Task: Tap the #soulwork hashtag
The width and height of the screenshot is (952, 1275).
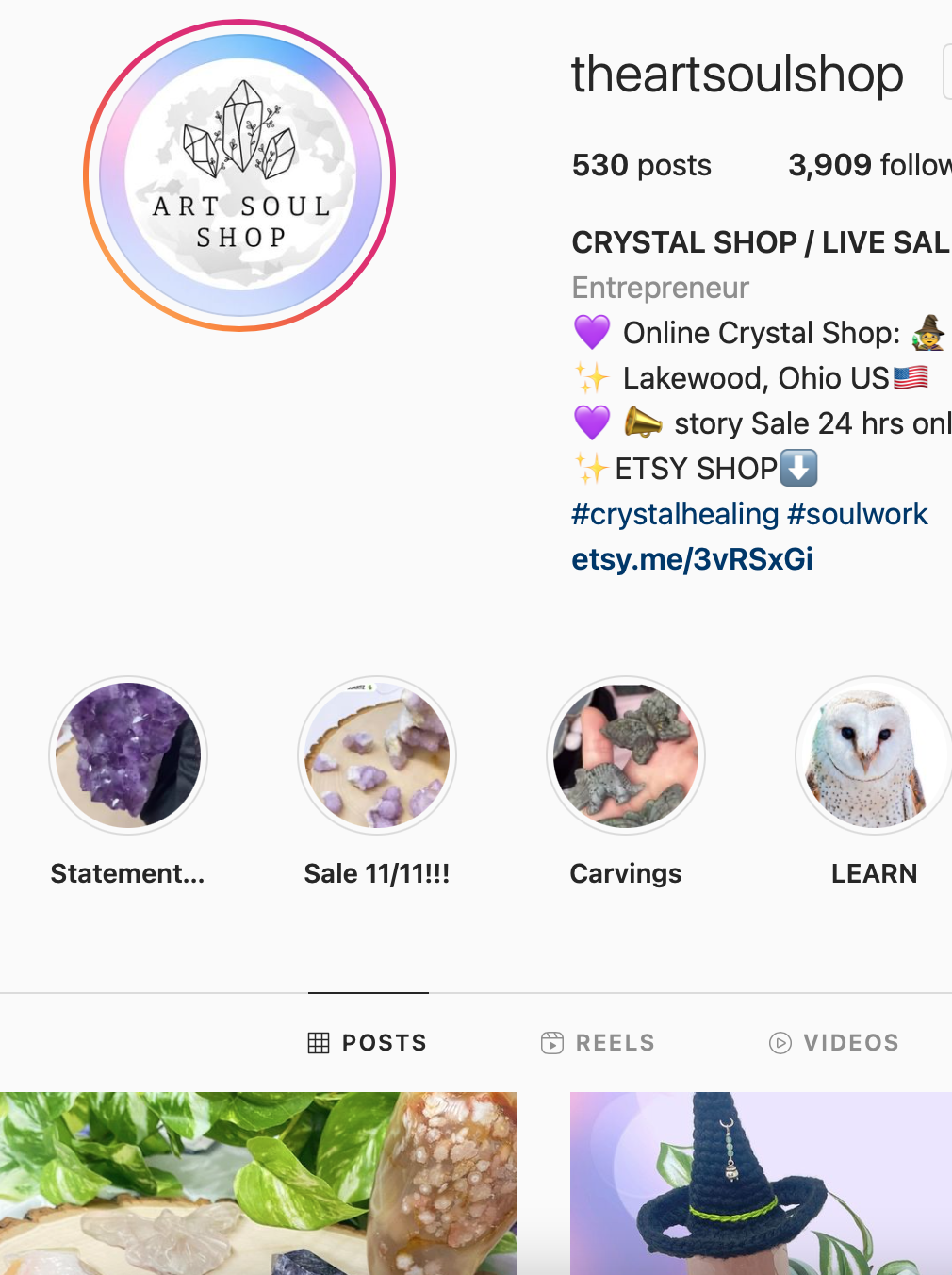Action: (x=857, y=514)
